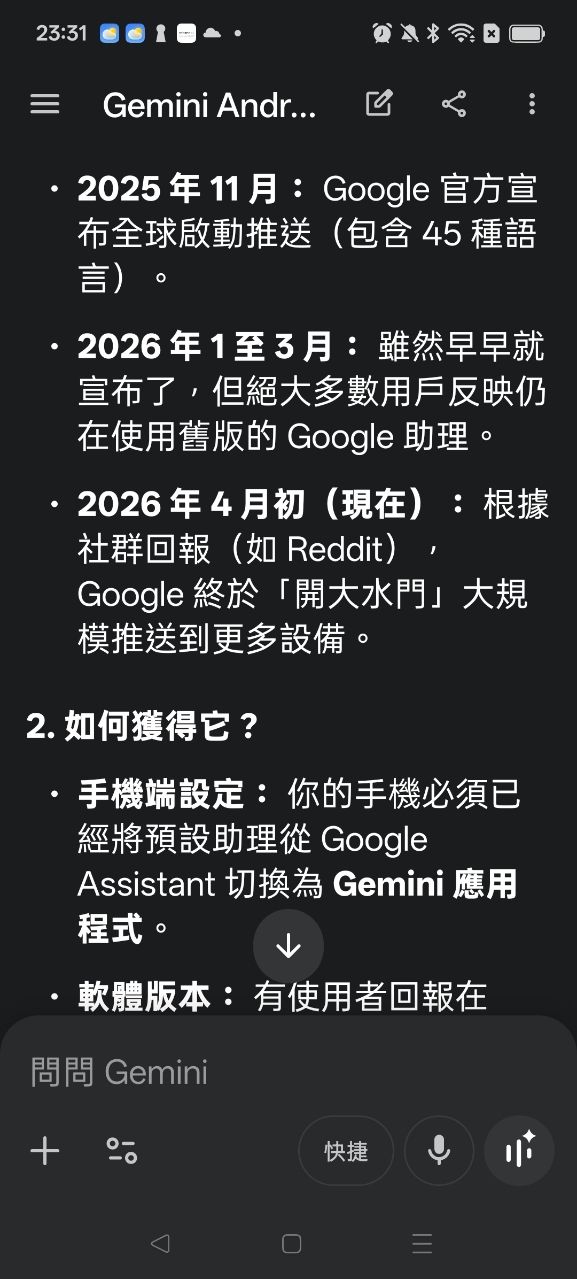Go back using the system back button
Image resolution: width=577 pixels, height=1279 pixels.
pos(159,1243)
